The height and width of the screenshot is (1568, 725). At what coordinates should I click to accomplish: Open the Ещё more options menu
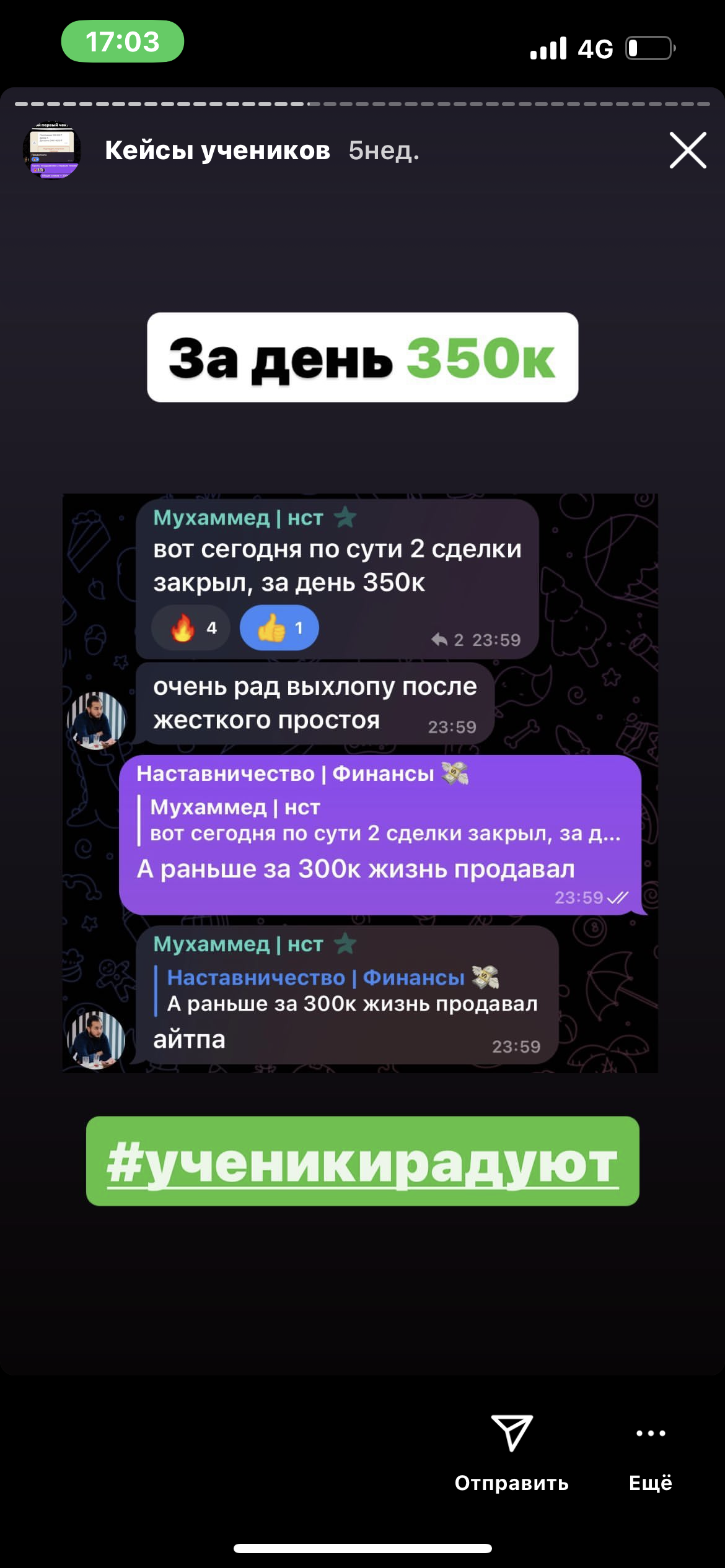click(651, 1433)
